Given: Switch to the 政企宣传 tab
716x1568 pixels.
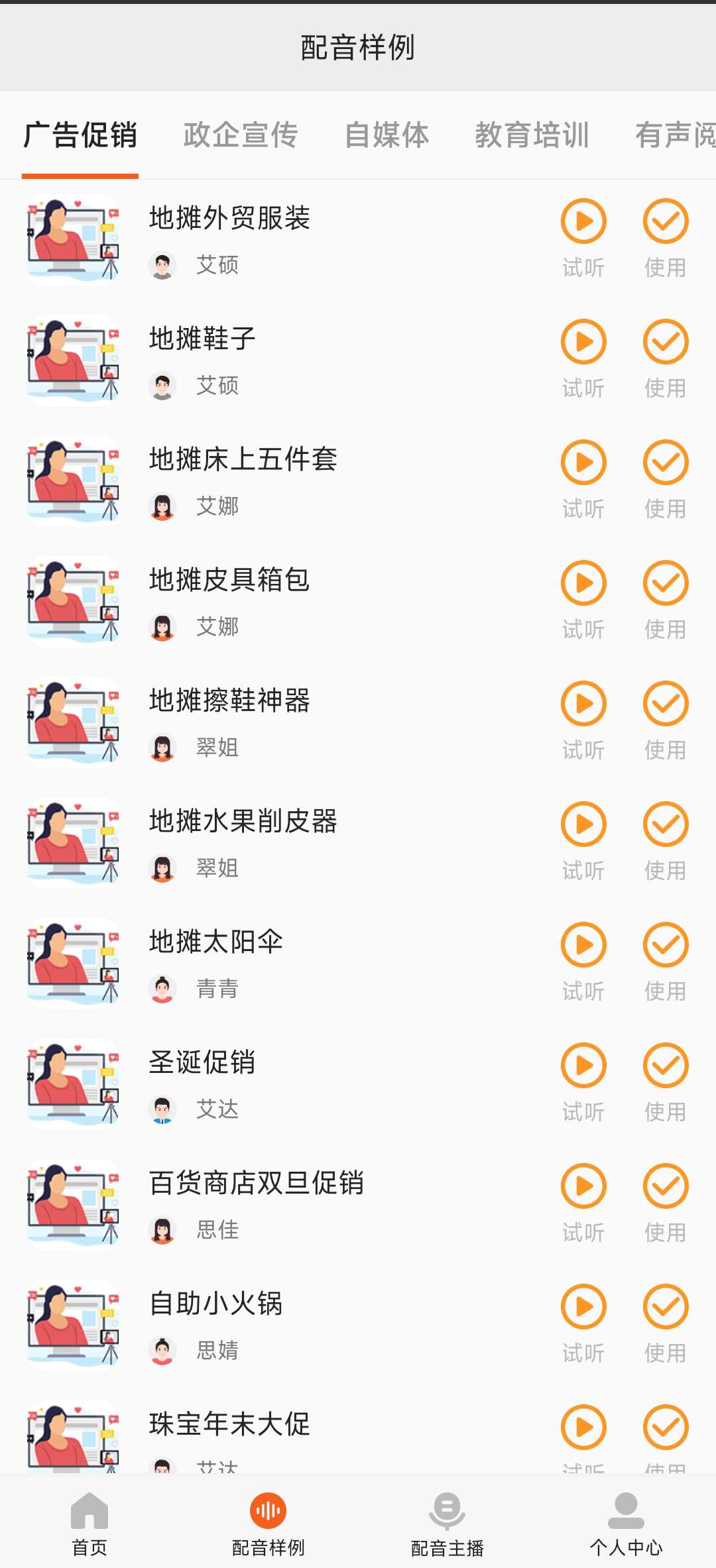Looking at the screenshot, I should click(240, 135).
